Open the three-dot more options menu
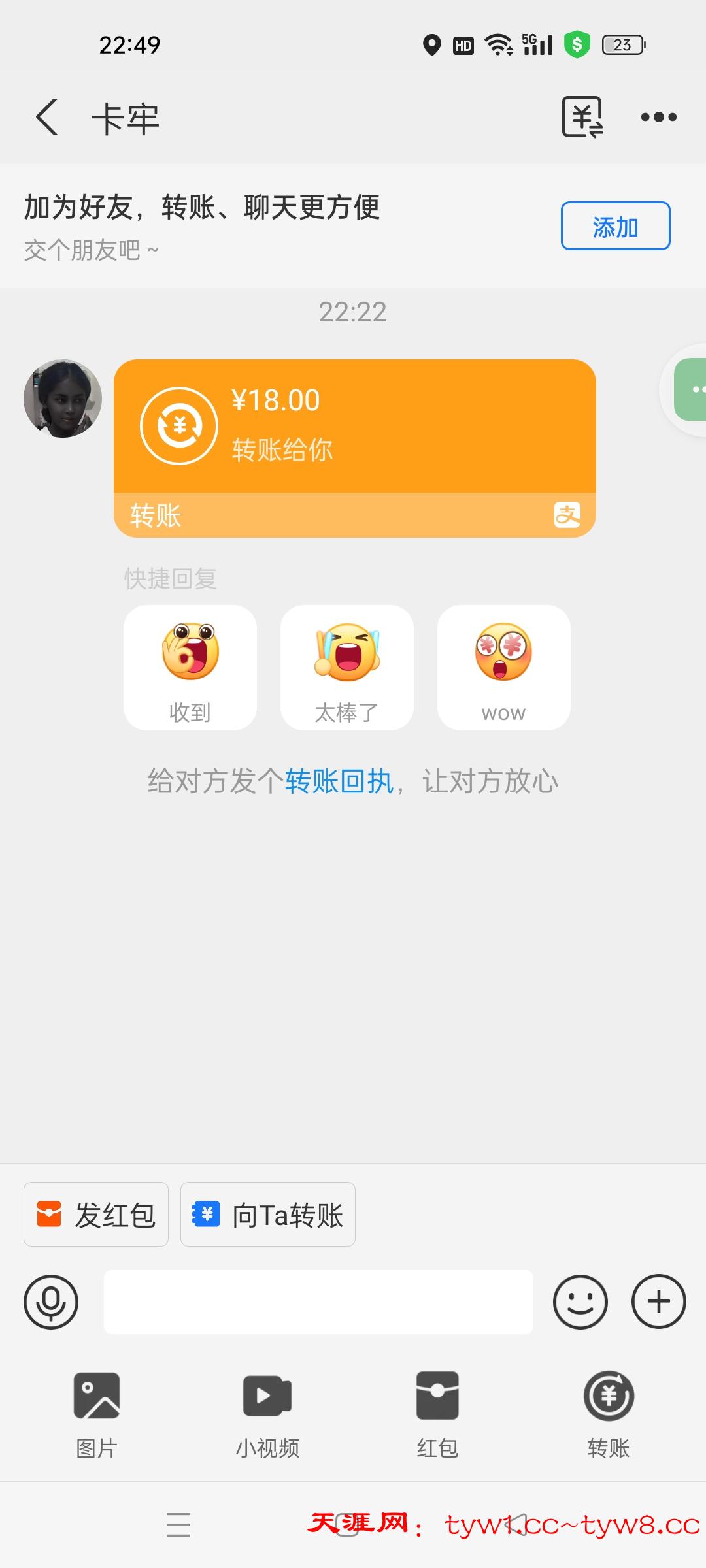Image resolution: width=706 pixels, height=1568 pixels. pyautogui.click(x=658, y=118)
